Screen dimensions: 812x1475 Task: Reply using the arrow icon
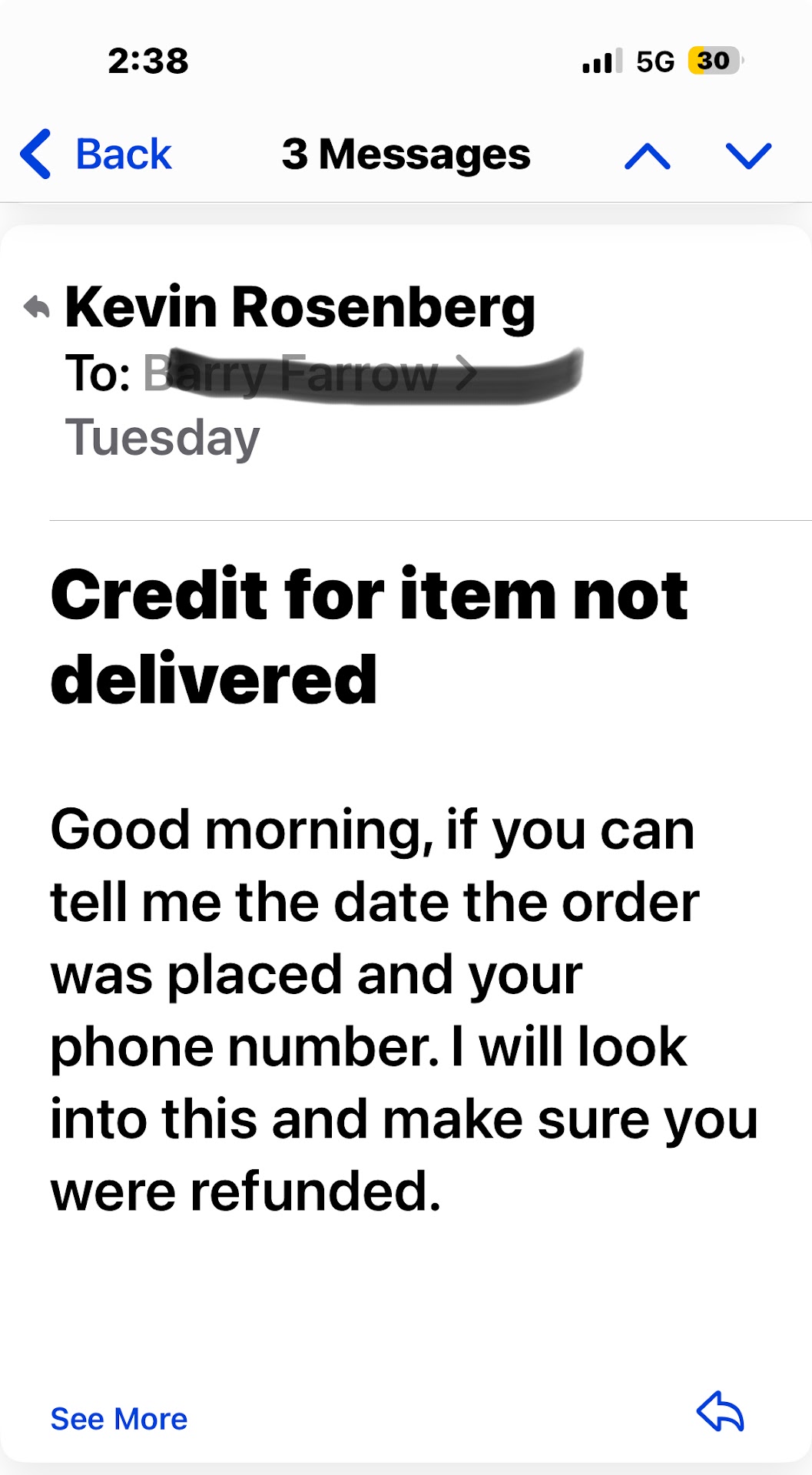point(720,1412)
